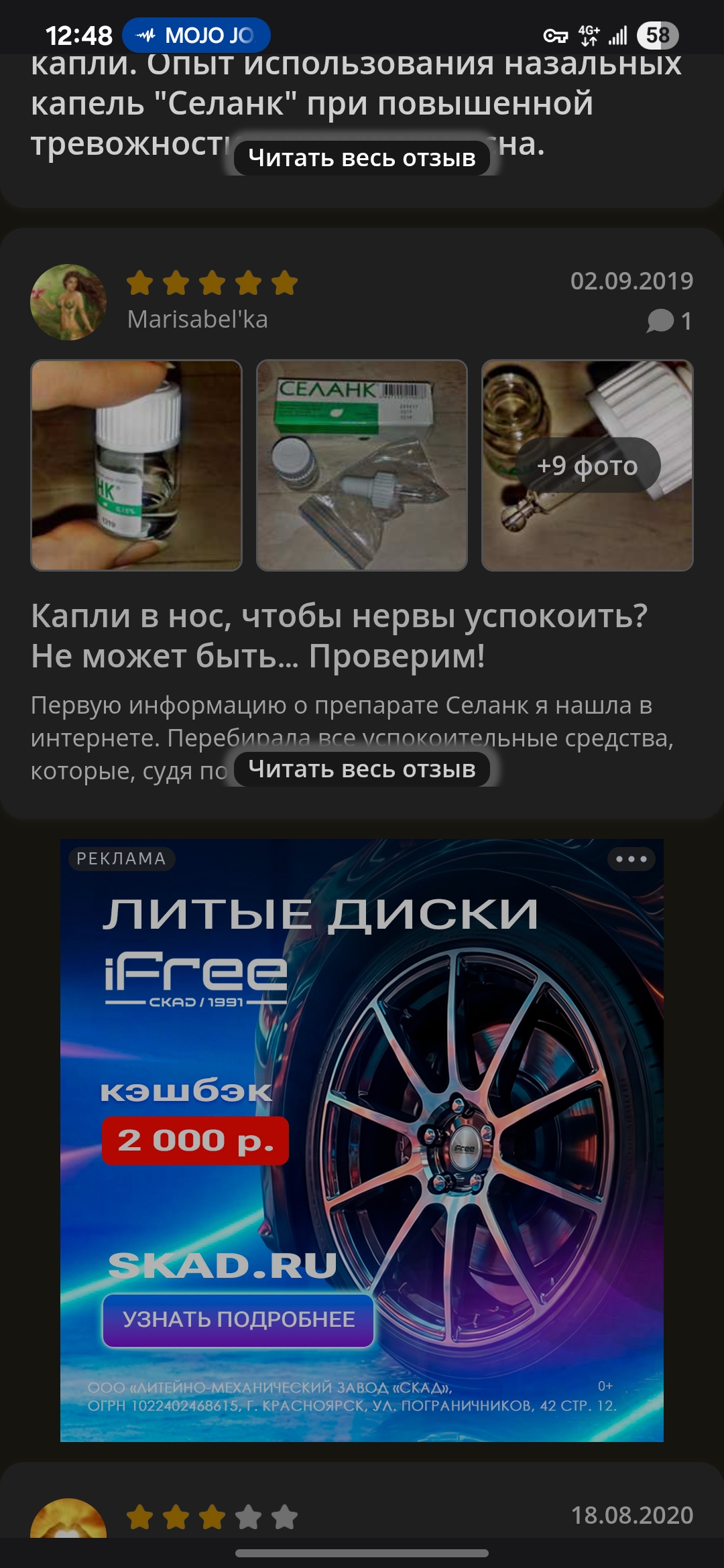The image size is (724, 1568).
Task: View the photo of the vial held in fingers
Action: (137, 466)
